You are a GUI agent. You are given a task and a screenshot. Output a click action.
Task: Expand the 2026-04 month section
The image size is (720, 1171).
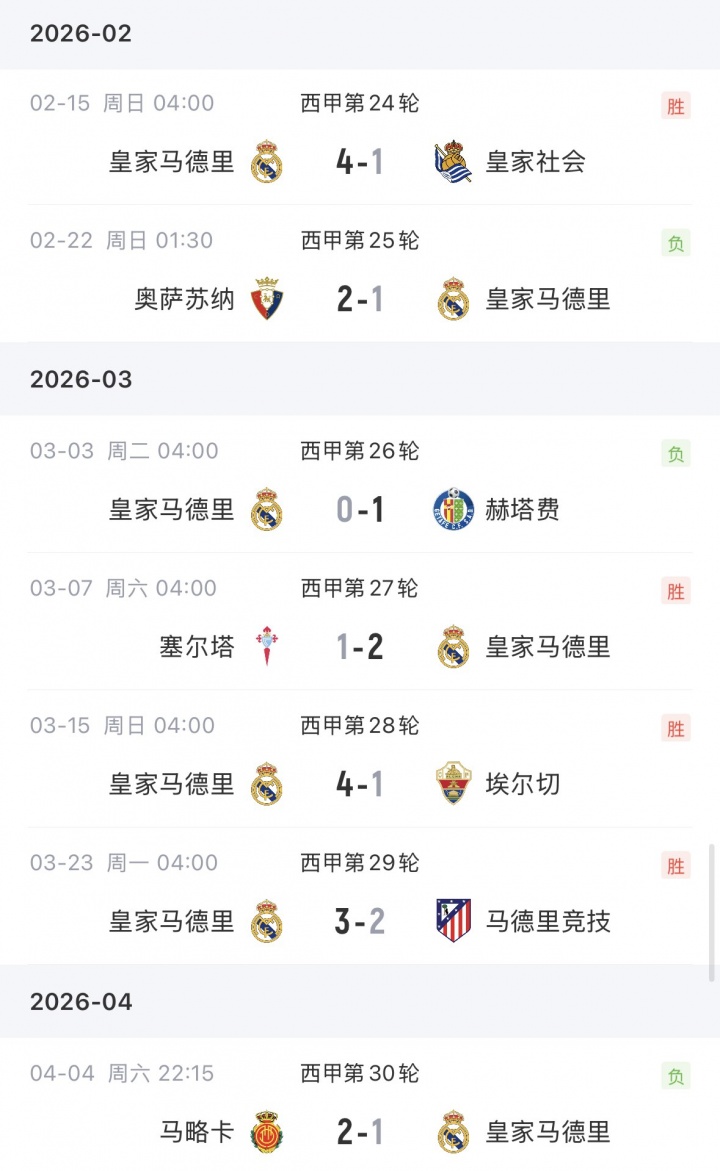tap(81, 1001)
